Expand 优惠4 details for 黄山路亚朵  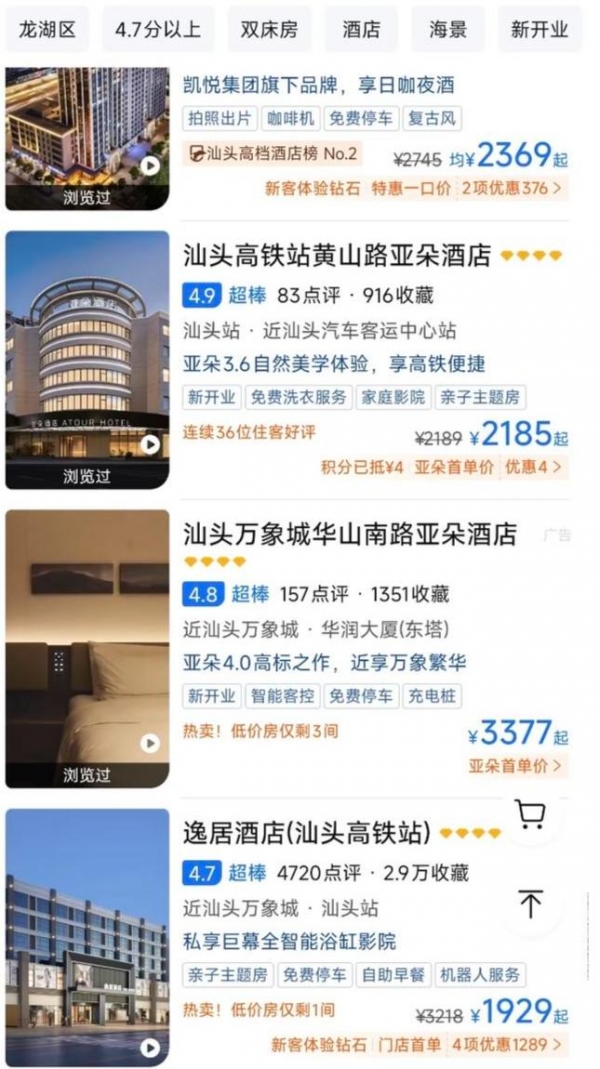(534, 466)
